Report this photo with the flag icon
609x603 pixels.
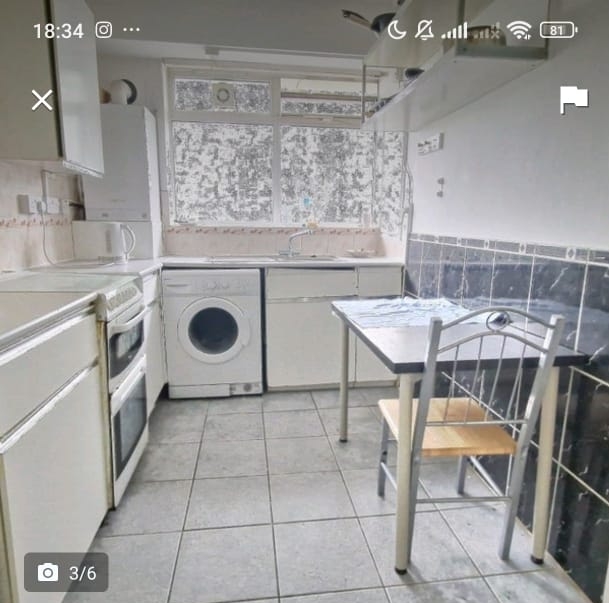point(573,100)
